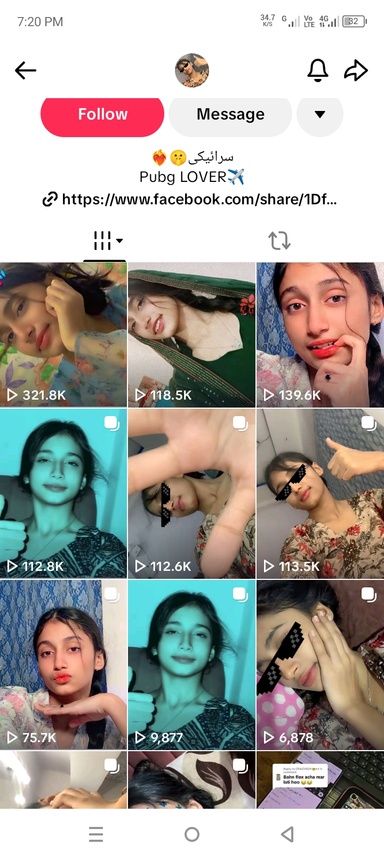Follow this account
The width and height of the screenshot is (384, 860).
click(103, 115)
